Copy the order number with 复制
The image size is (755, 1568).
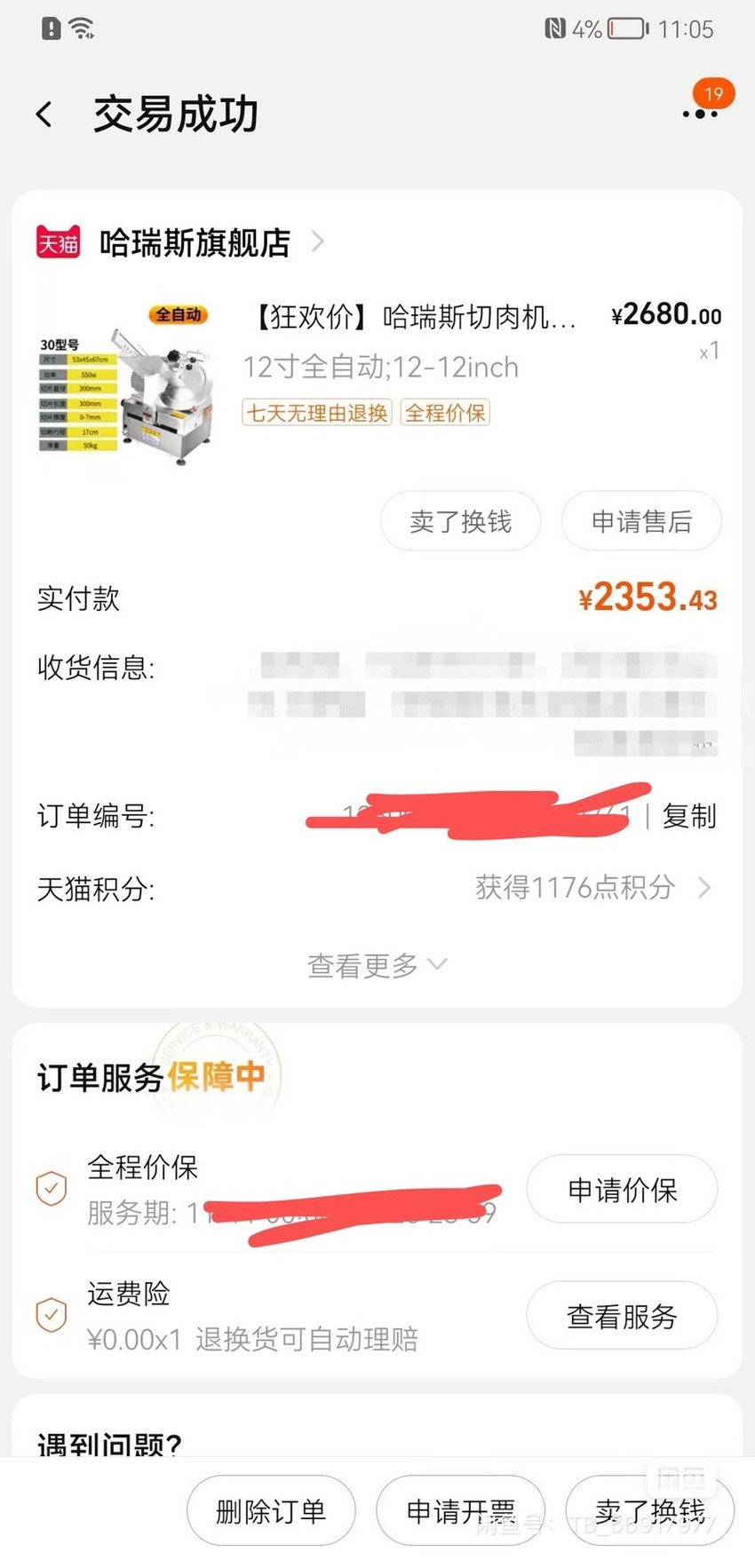click(688, 815)
